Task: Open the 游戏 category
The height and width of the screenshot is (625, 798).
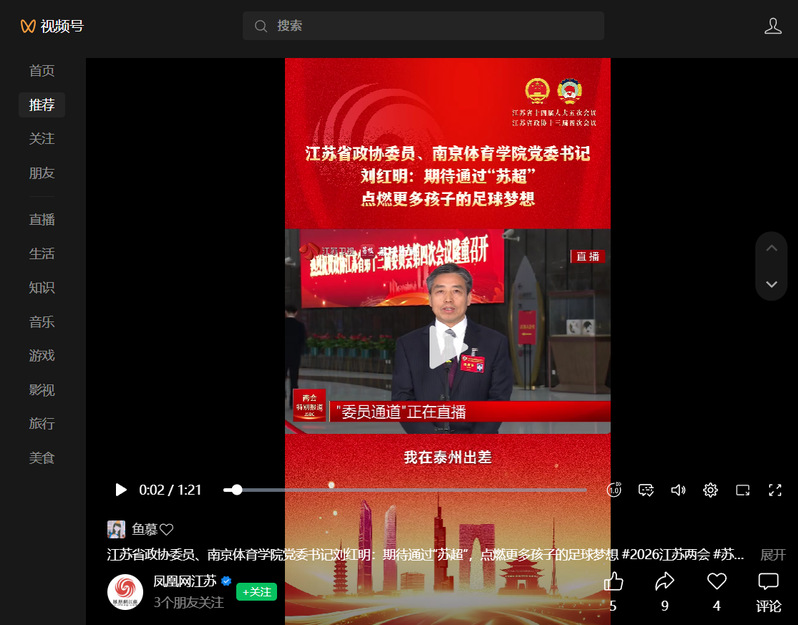Action: [42, 356]
